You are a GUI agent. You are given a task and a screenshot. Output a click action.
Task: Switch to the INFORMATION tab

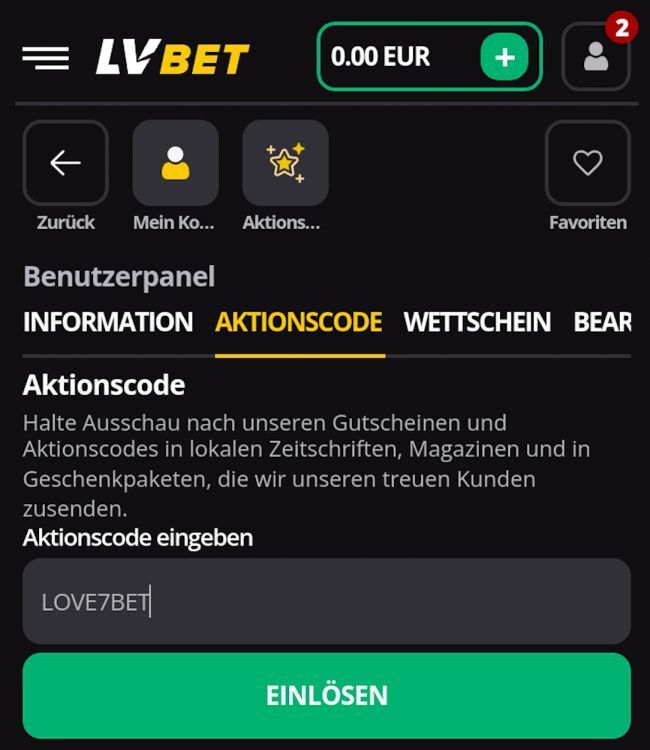(108, 322)
